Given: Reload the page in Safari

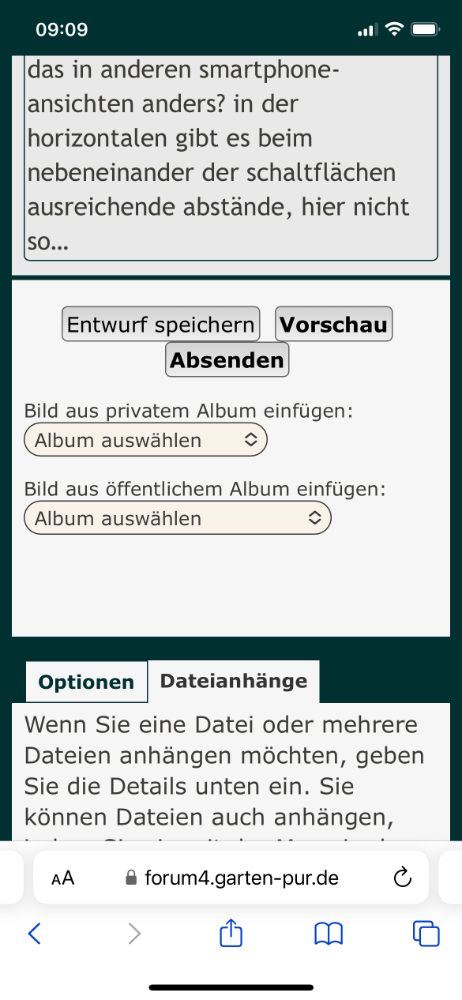Looking at the screenshot, I should pyautogui.click(x=402, y=878).
